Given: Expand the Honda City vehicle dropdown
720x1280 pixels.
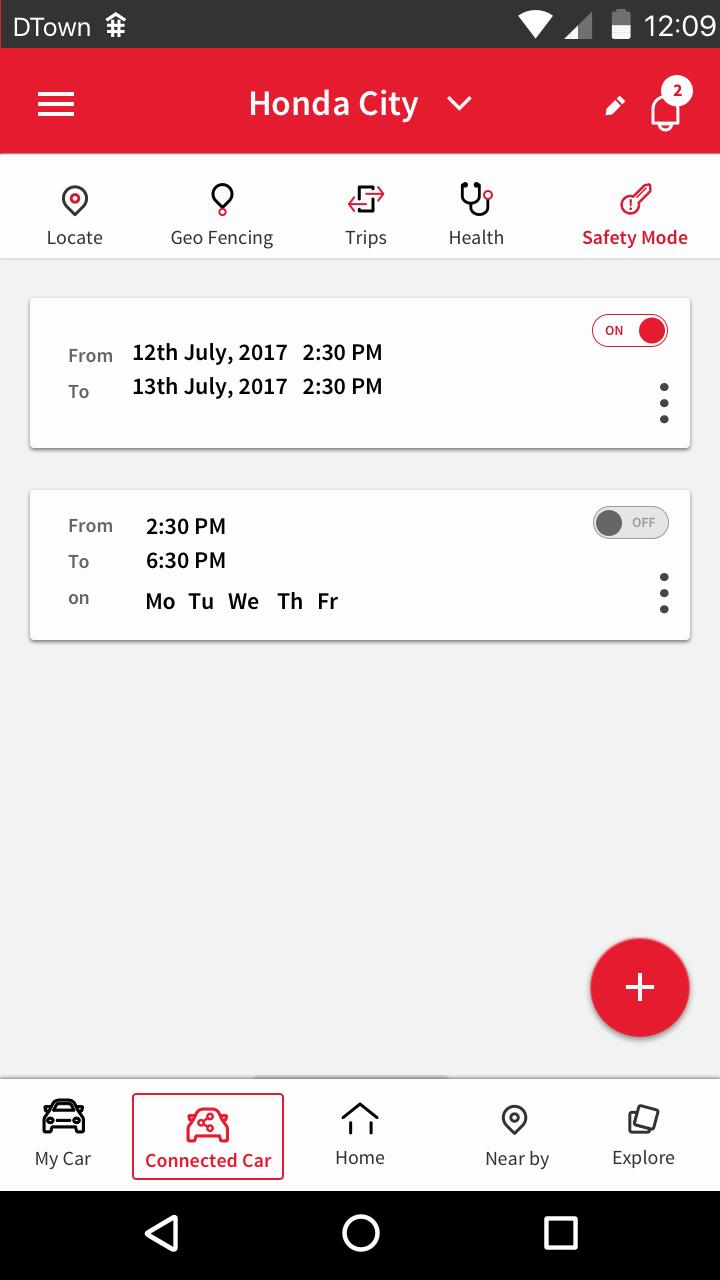Looking at the screenshot, I should 459,104.
